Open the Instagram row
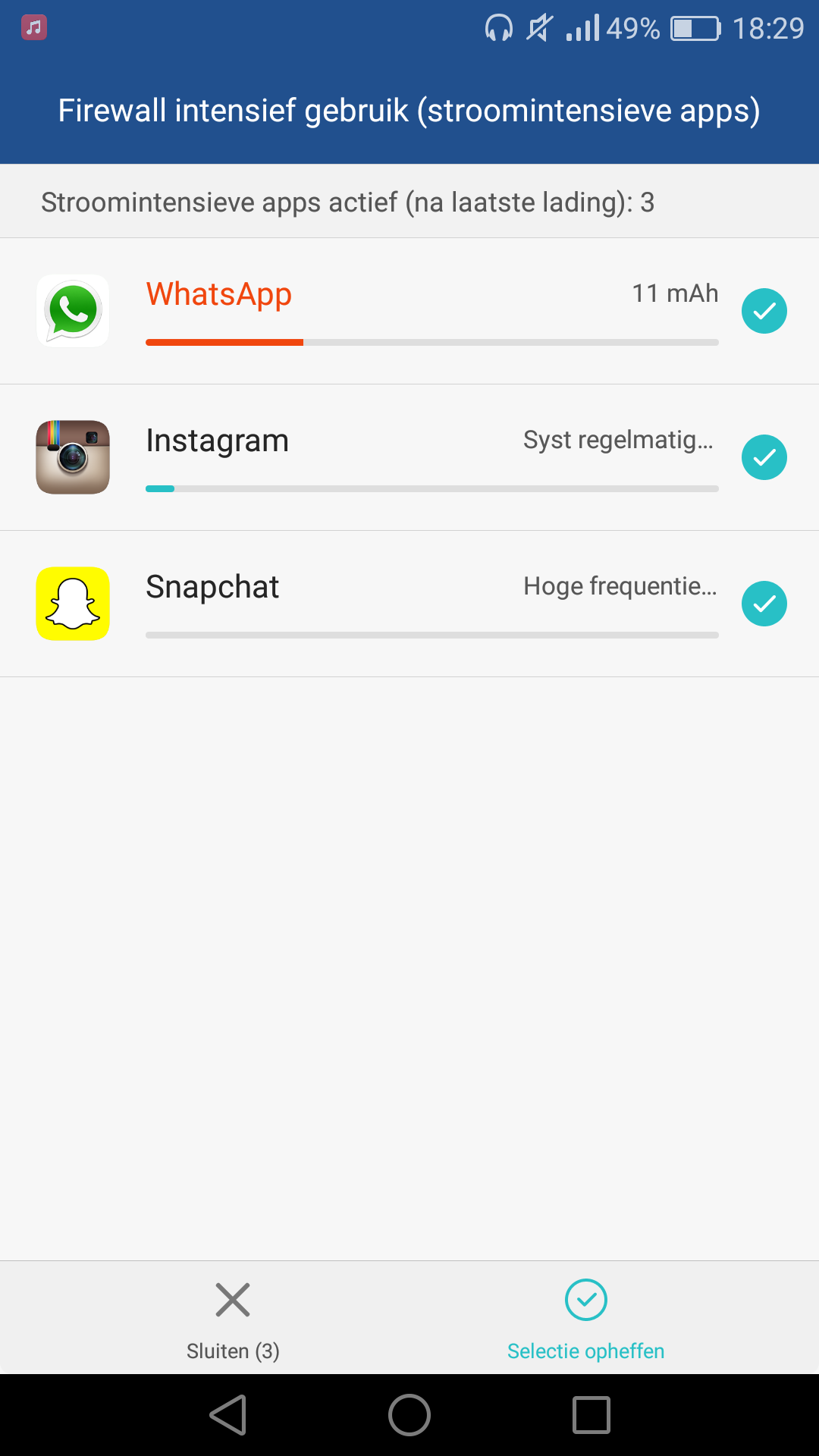This screenshot has width=819, height=1456. [409, 457]
